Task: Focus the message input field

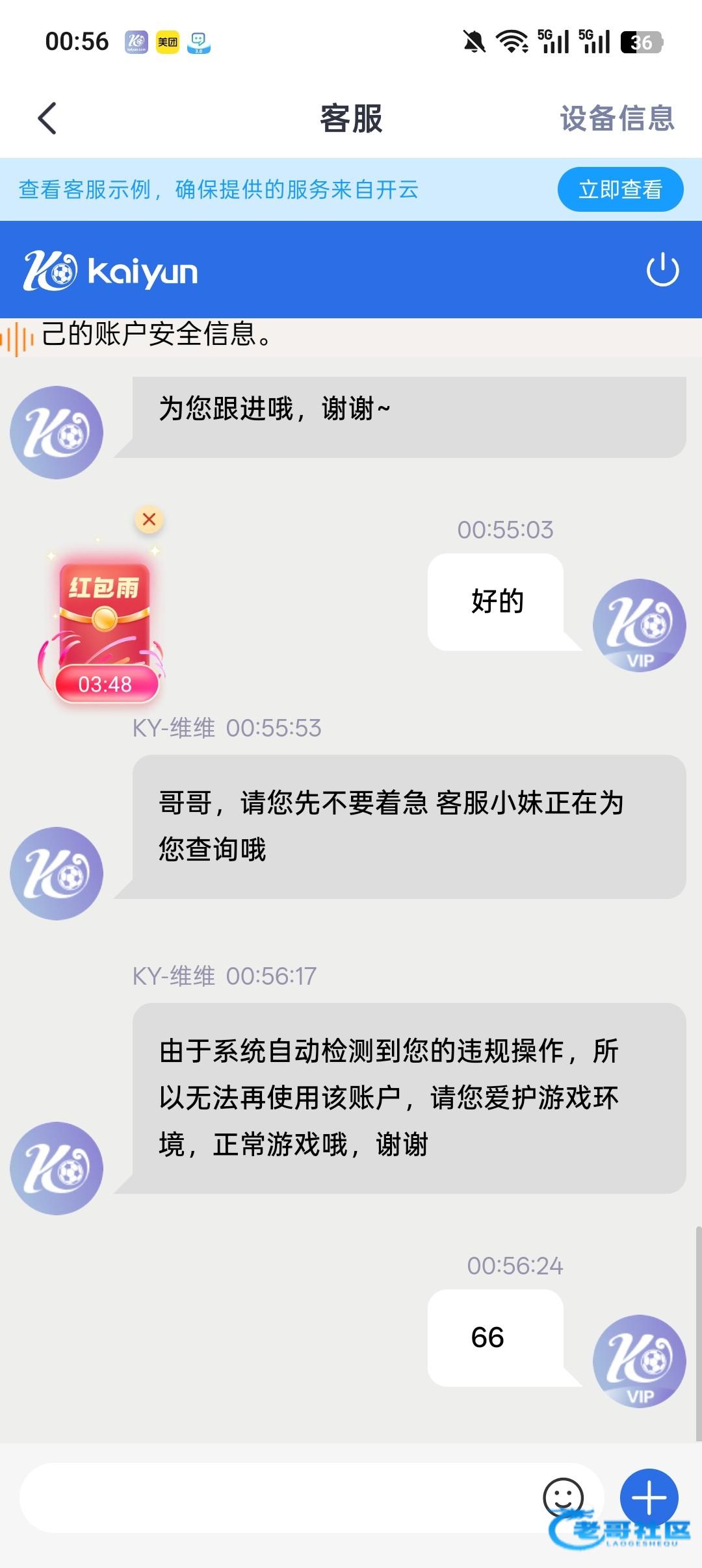Action: point(273,1497)
